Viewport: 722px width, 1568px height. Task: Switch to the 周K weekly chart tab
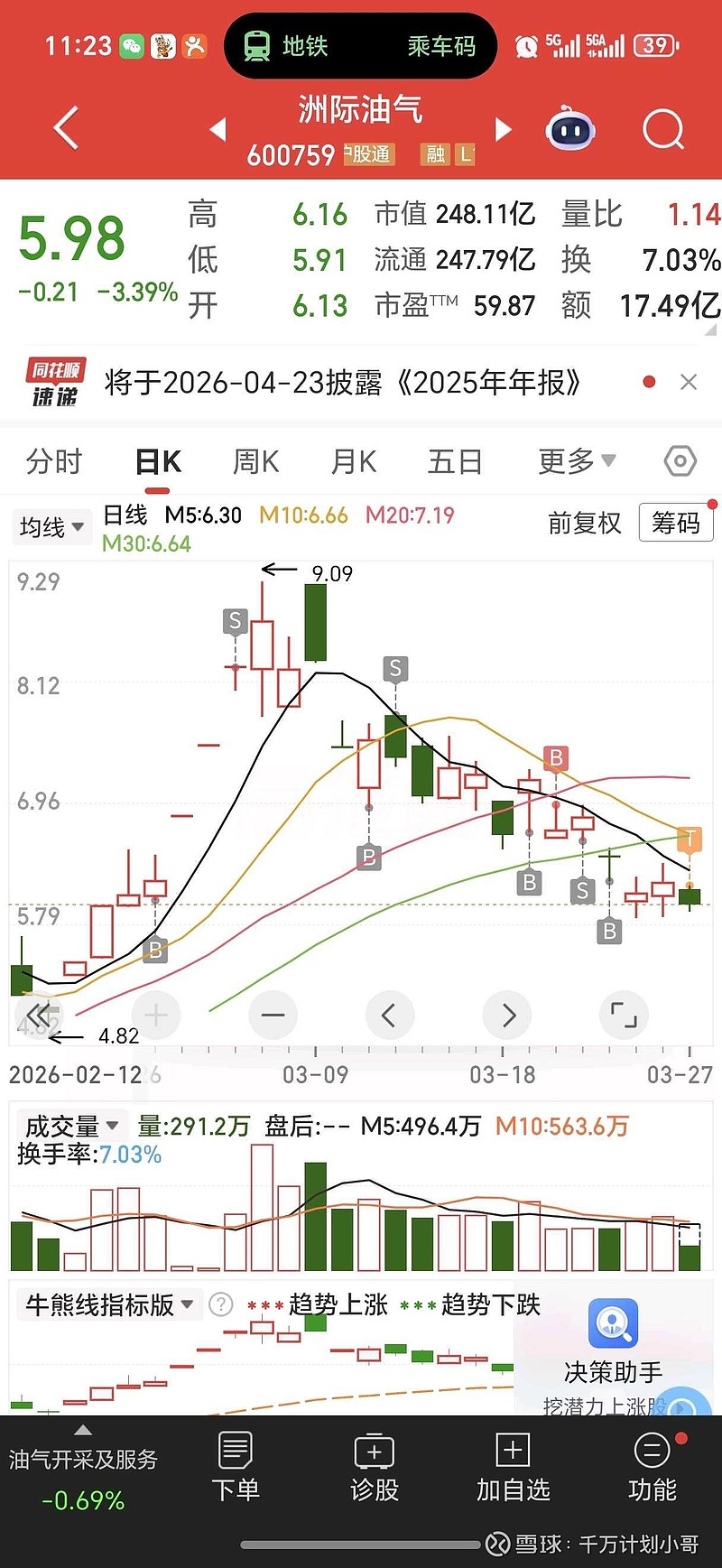[254, 460]
